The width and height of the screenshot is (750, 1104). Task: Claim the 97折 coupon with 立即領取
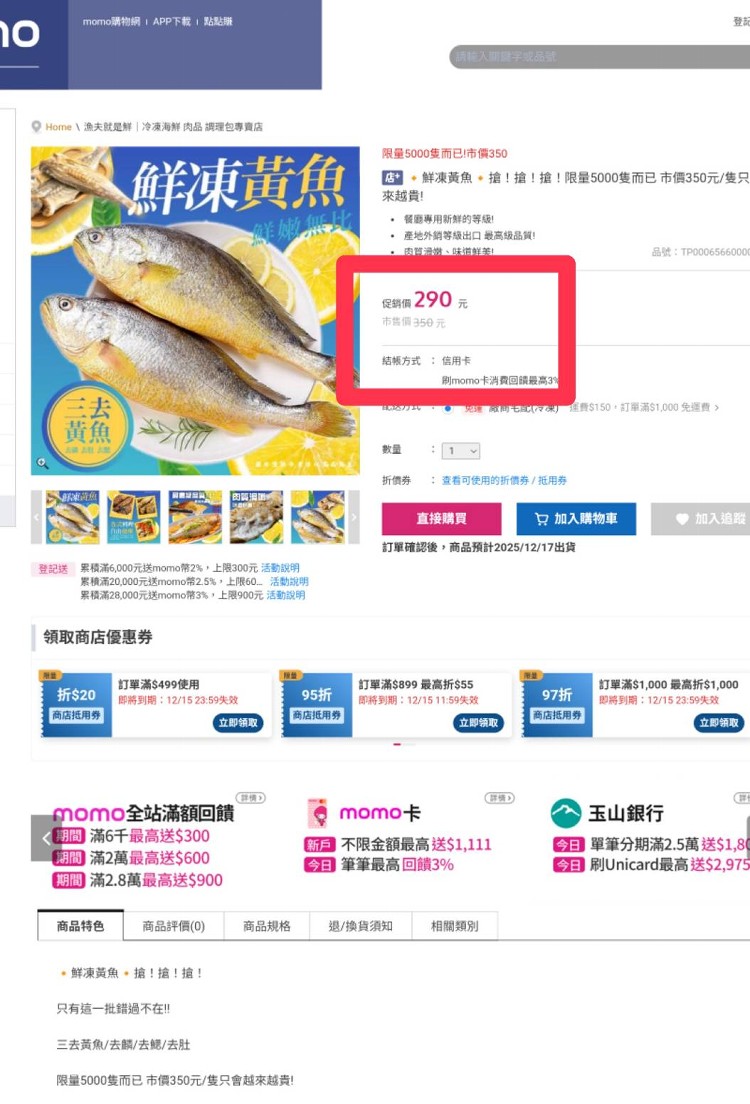[718, 722]
